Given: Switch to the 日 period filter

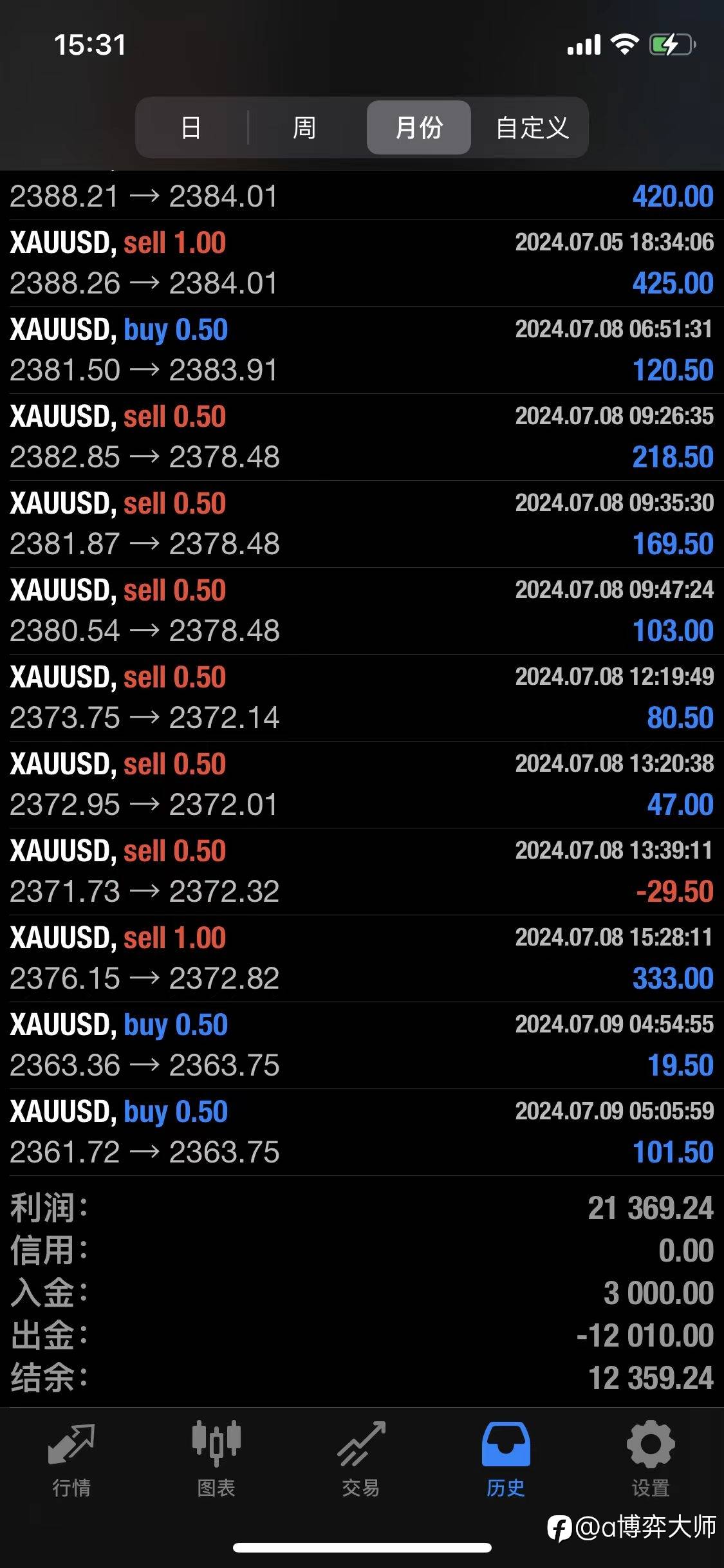Looking at the screenshot, I should click(191, 127).
